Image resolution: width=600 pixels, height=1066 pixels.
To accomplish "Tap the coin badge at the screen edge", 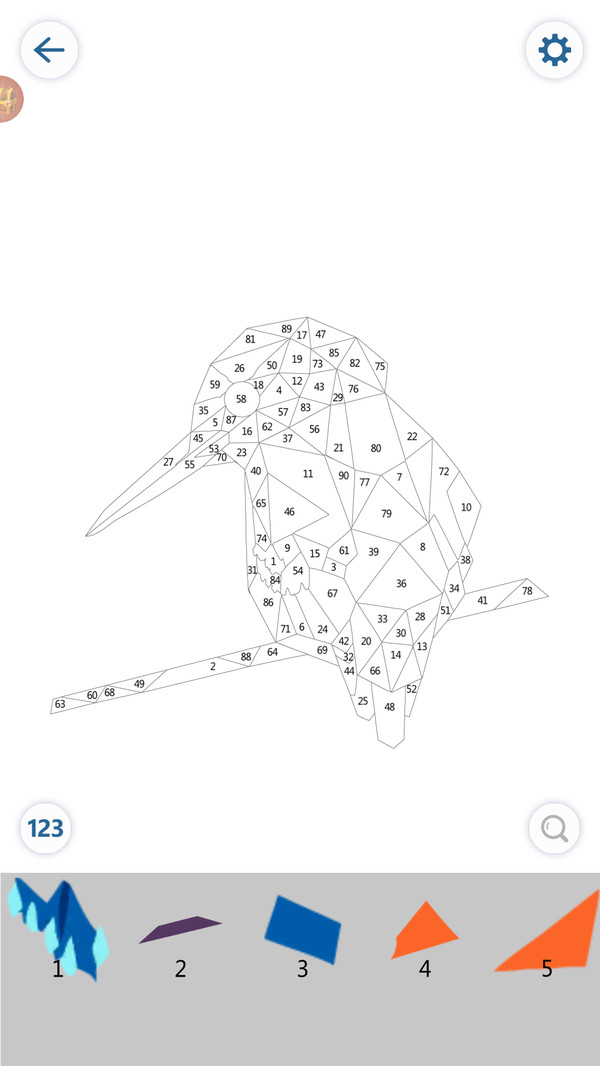I will pos(9,99).
